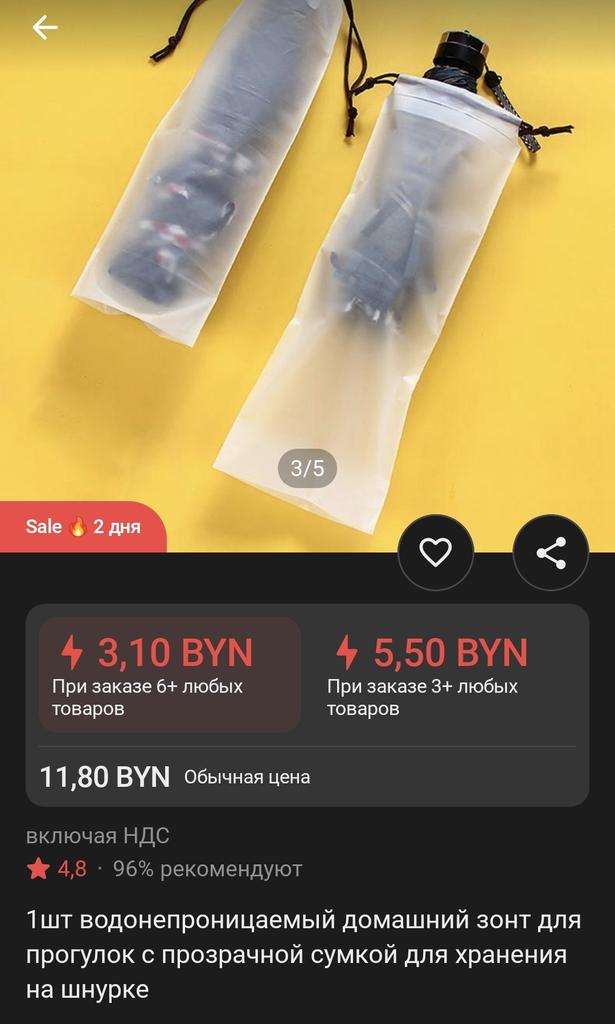Image resolution: width=615 pixels, height=1024 pixels.
Task: Select the 3,10 BYN offer for 6+ items
Action: (x=169, y=674)
